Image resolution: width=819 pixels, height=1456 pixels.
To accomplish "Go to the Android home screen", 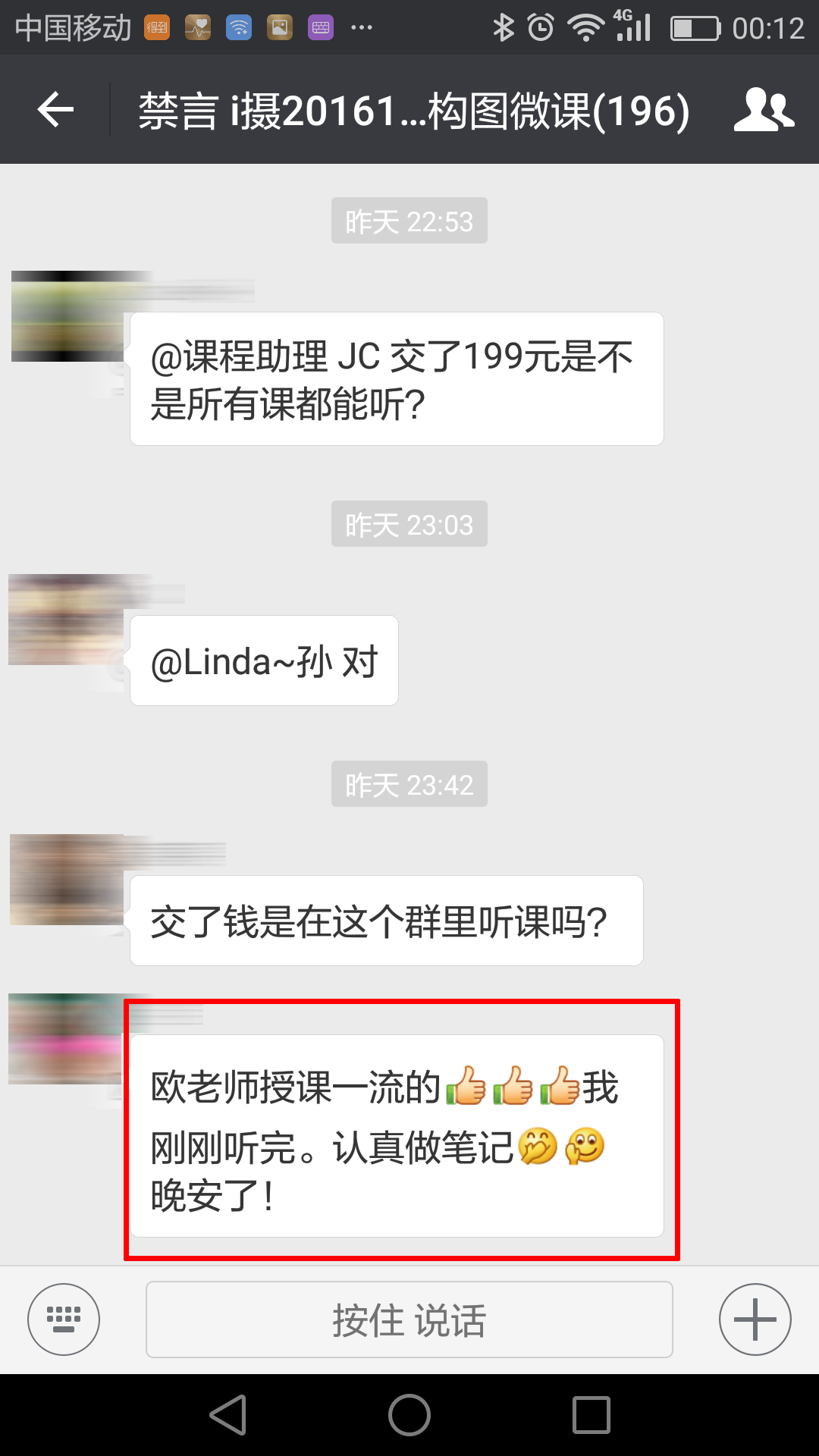I will pos(409,1415).
